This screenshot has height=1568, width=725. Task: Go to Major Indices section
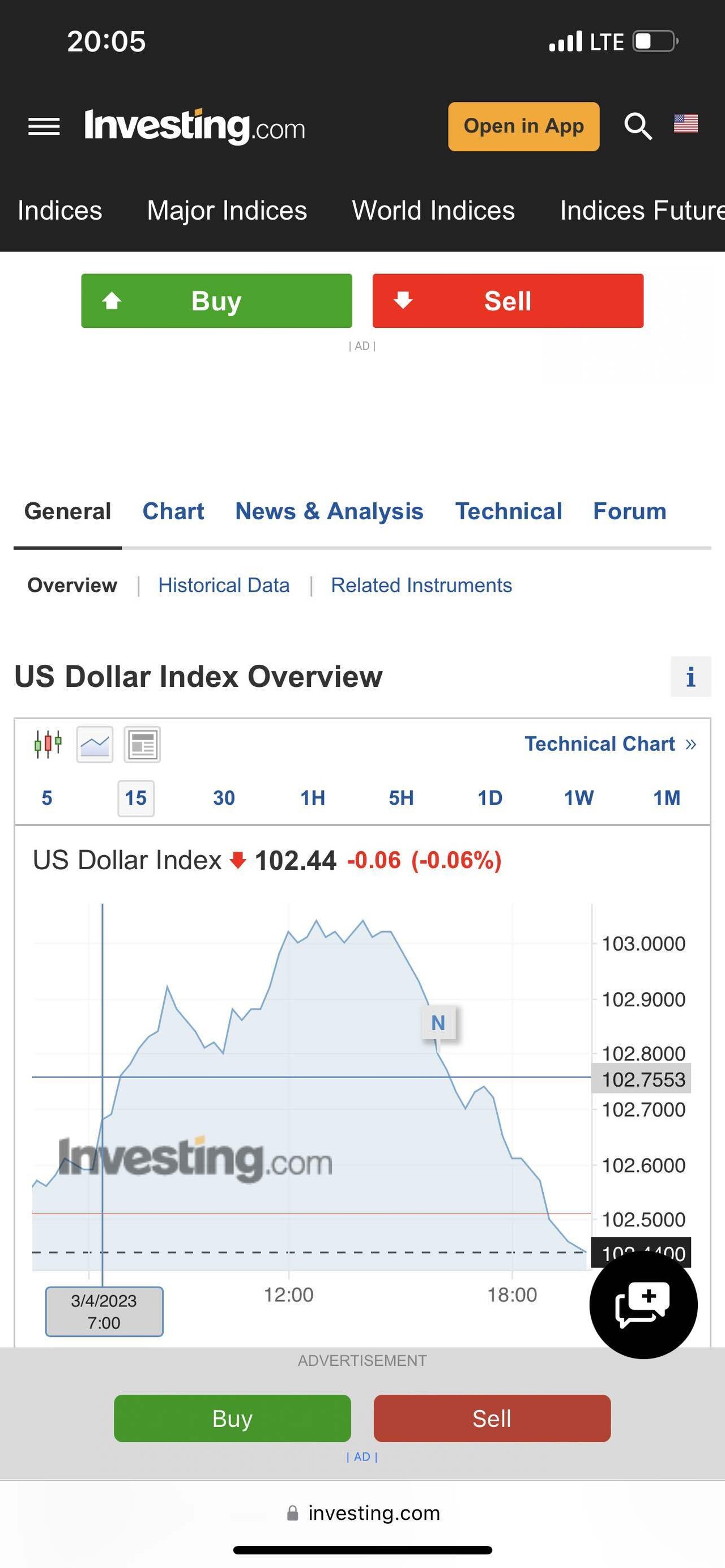227,211
